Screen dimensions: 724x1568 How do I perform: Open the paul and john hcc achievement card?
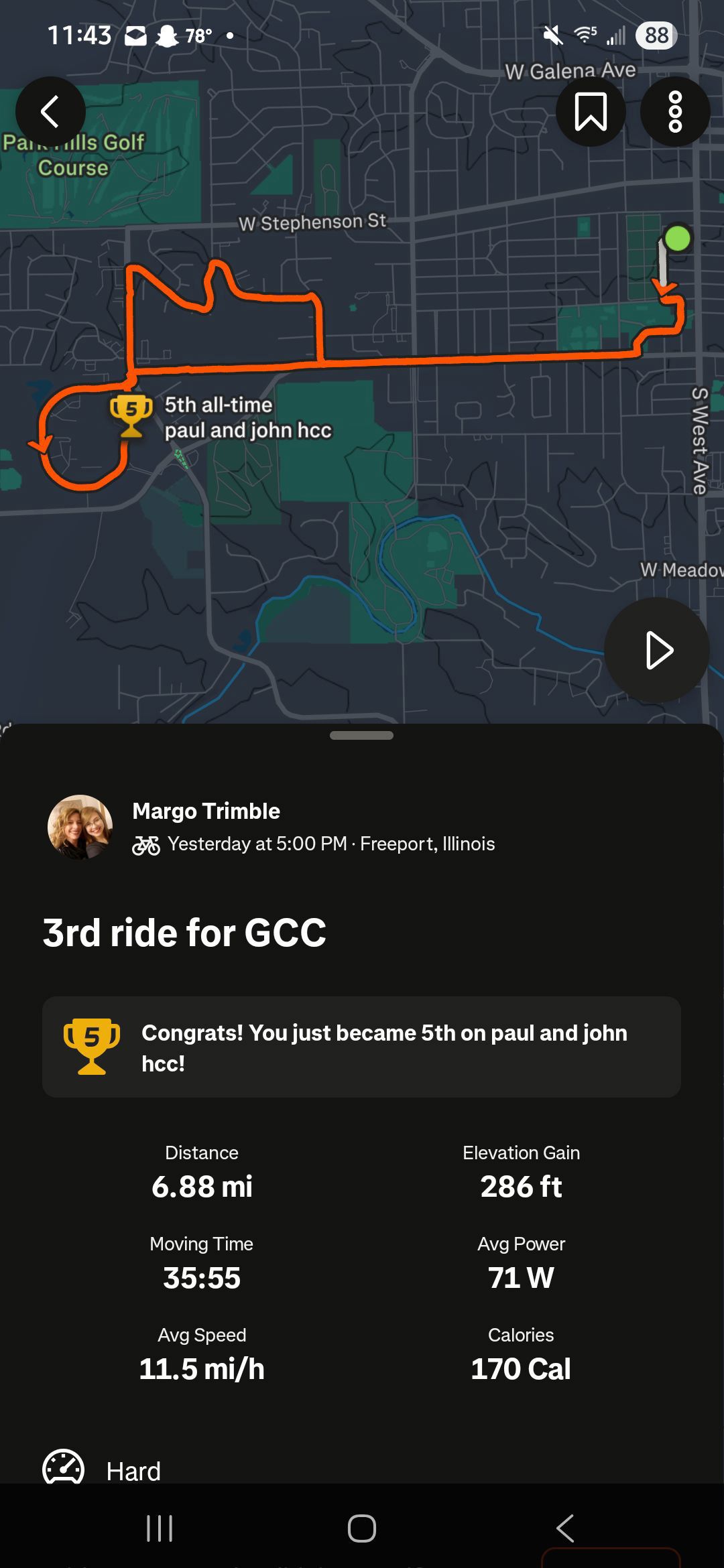tap(361, 1047)
